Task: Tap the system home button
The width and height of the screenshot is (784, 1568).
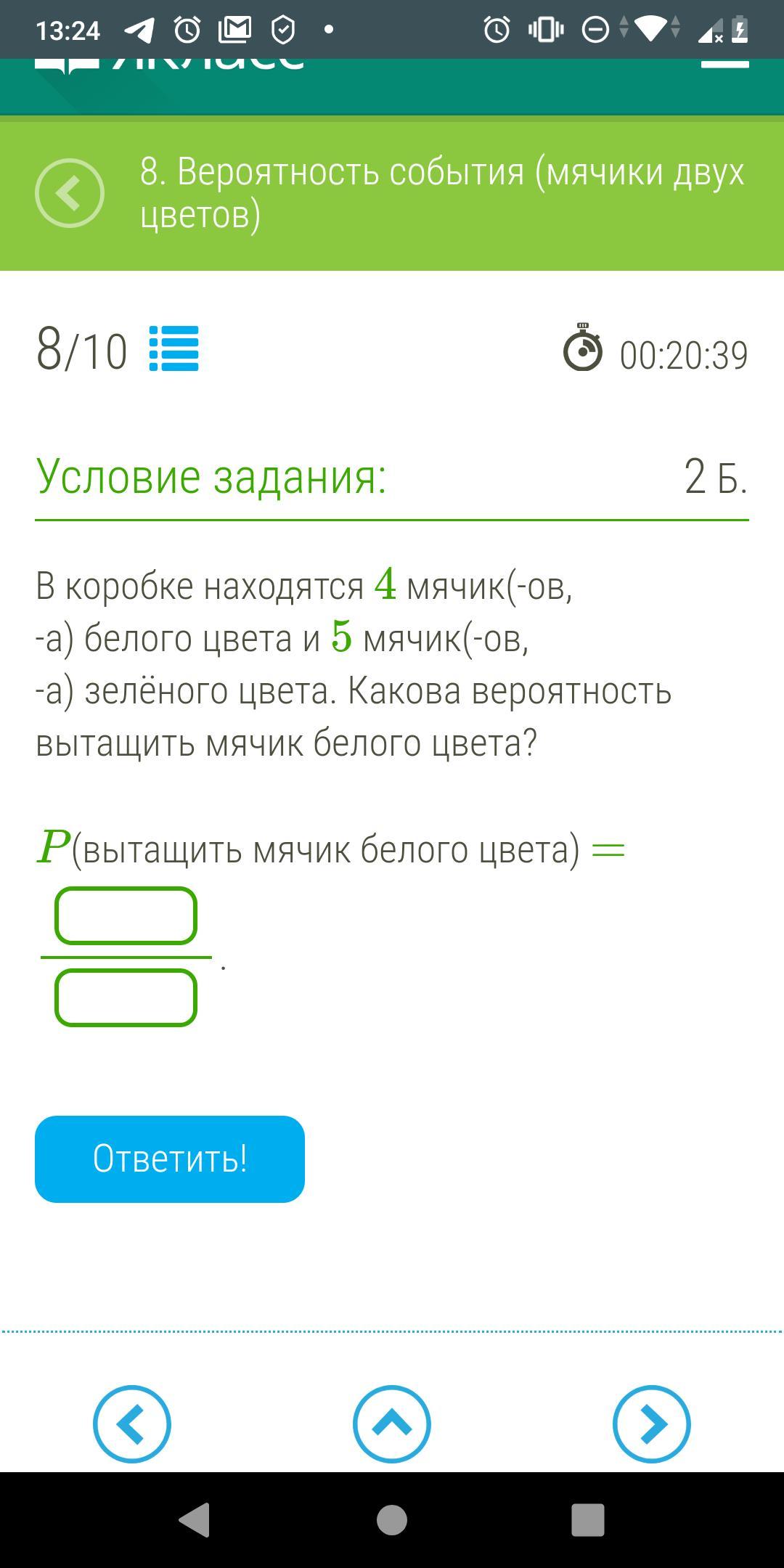Action: (392, 1520)
